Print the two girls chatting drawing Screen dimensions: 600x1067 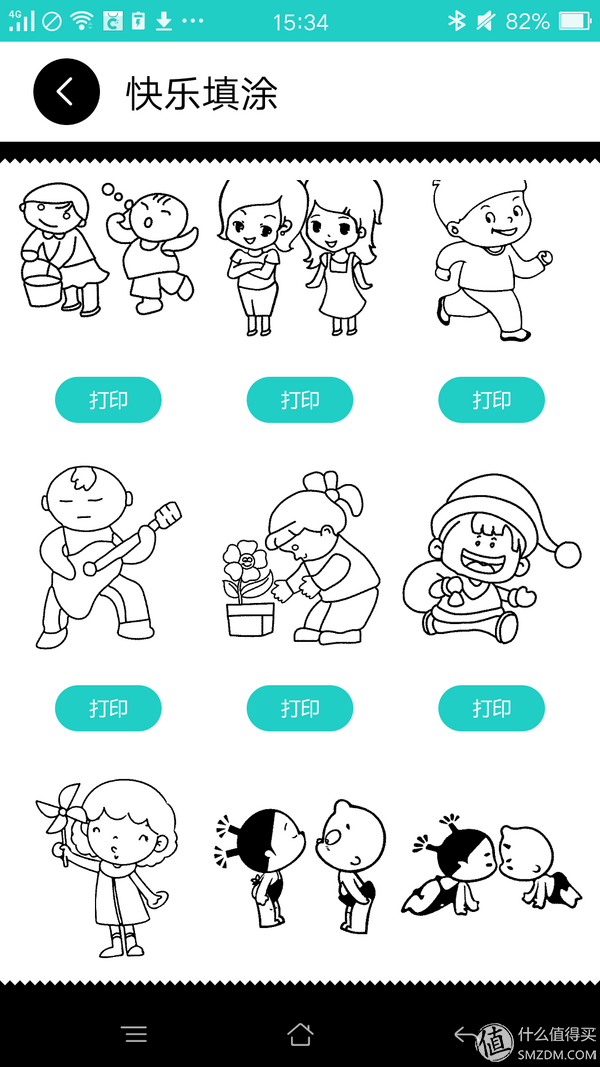click(300, 400)
